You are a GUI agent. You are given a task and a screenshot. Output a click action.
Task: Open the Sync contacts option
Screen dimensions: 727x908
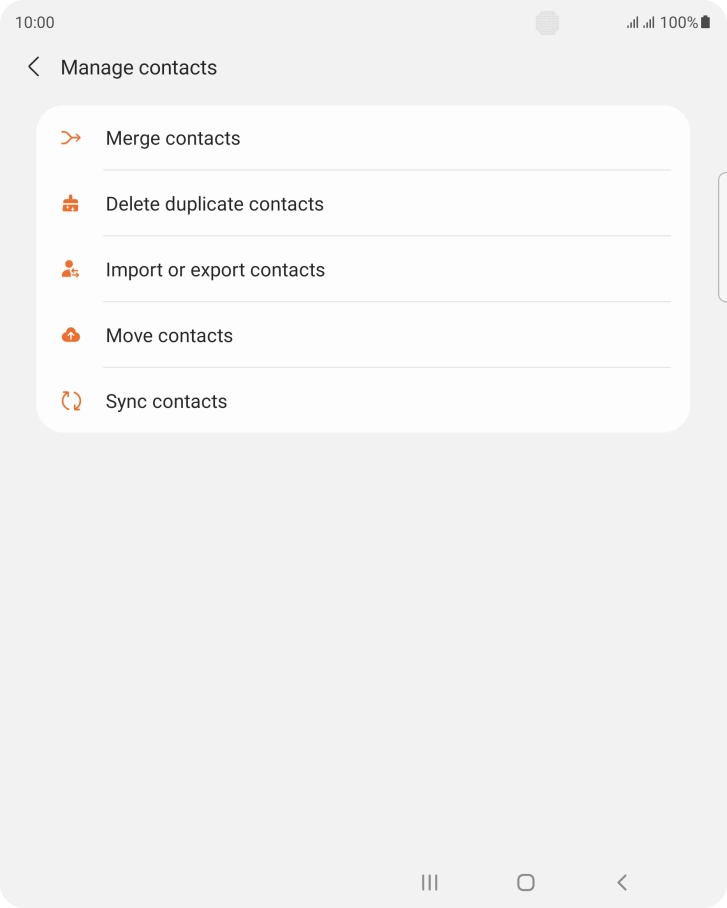(167, 400)
